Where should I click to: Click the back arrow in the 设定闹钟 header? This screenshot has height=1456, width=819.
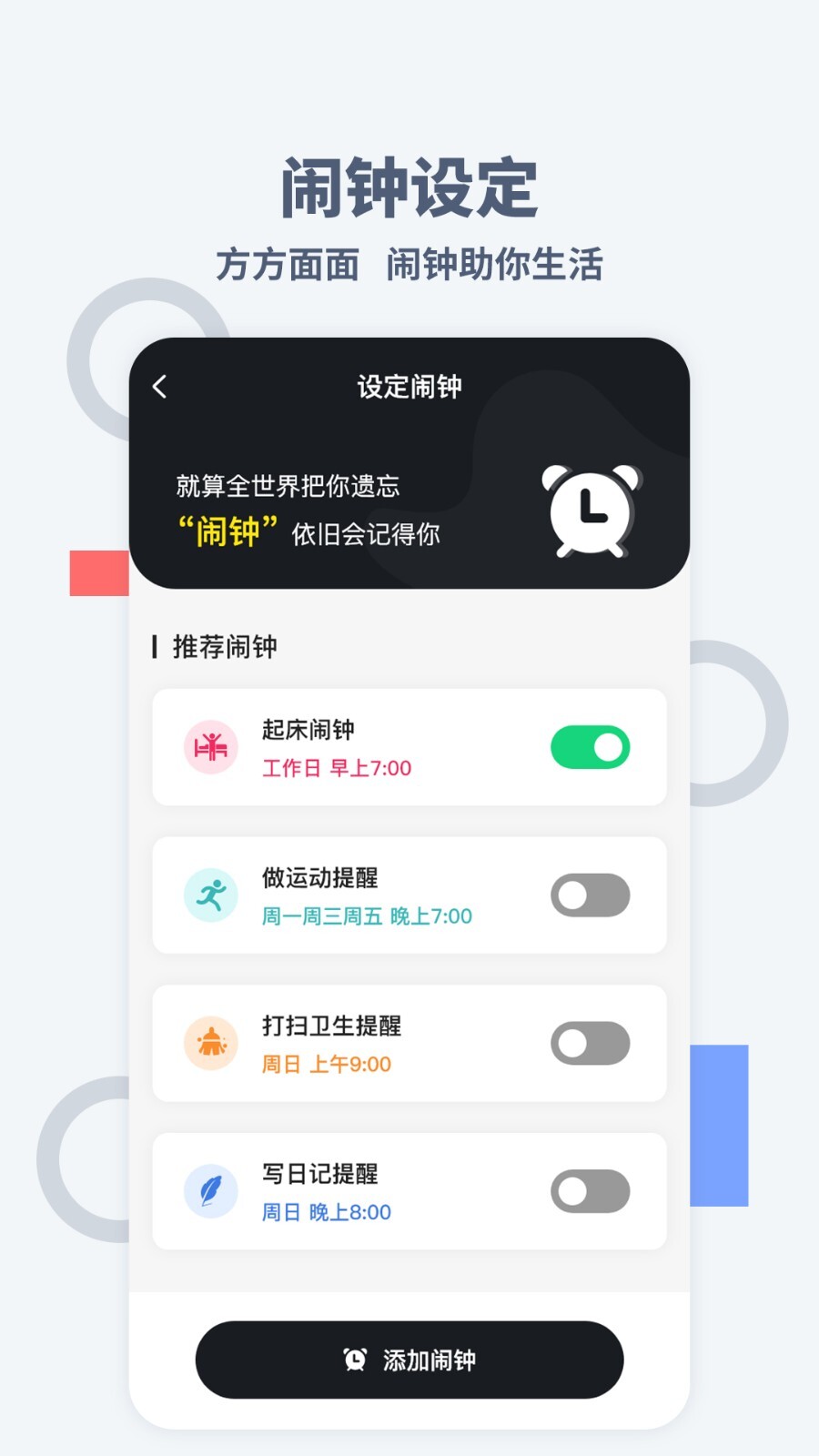coord(160,386)
